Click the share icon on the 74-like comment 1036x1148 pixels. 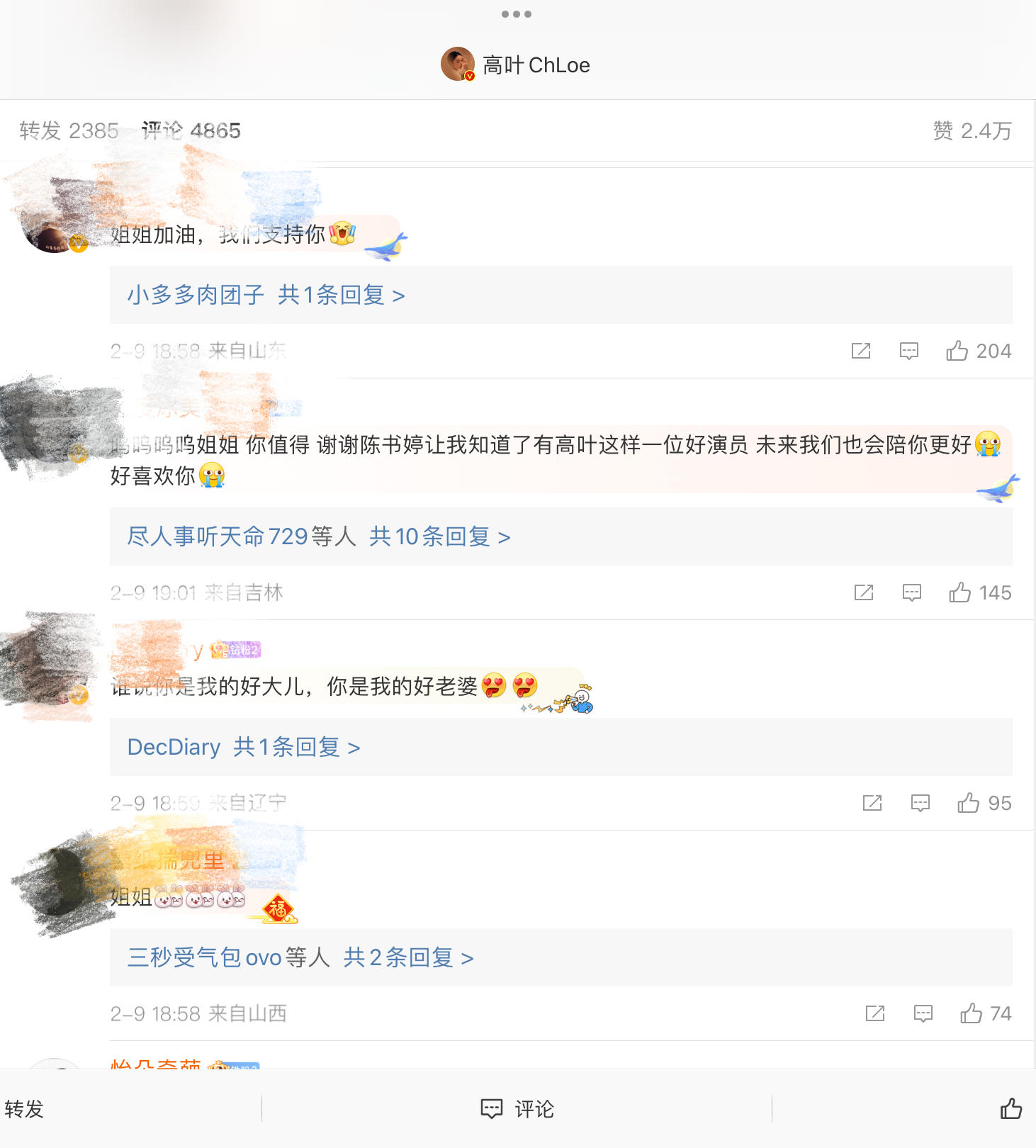click(876, 1013)
